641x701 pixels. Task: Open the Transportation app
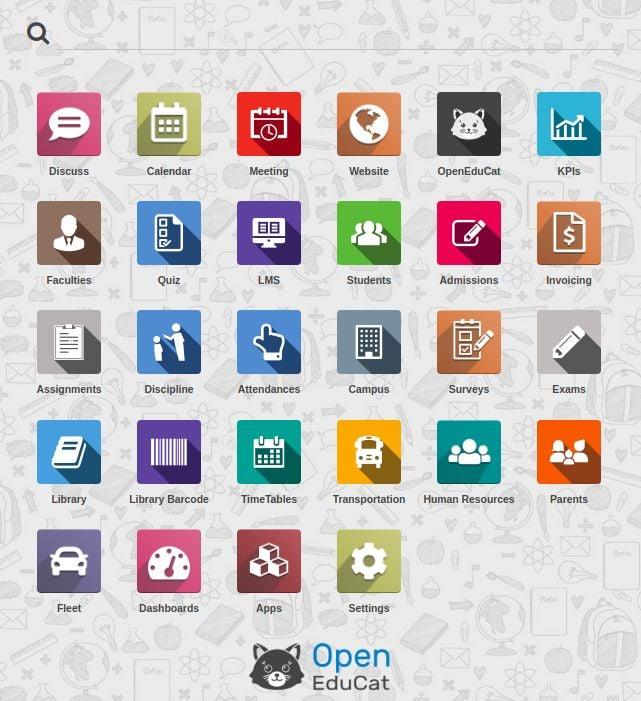(369, 453)
